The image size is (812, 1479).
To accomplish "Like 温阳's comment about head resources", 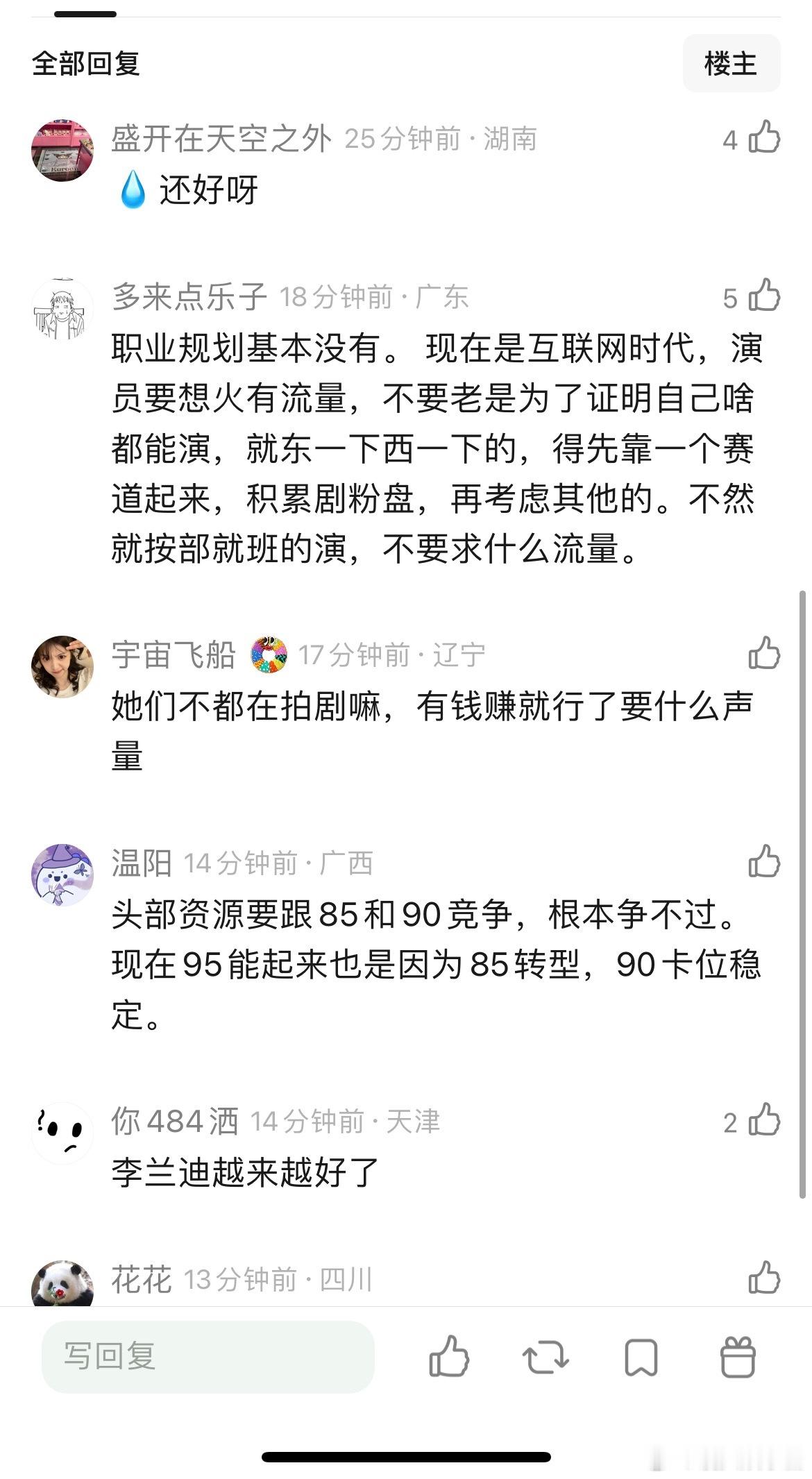I will point(766,863).
